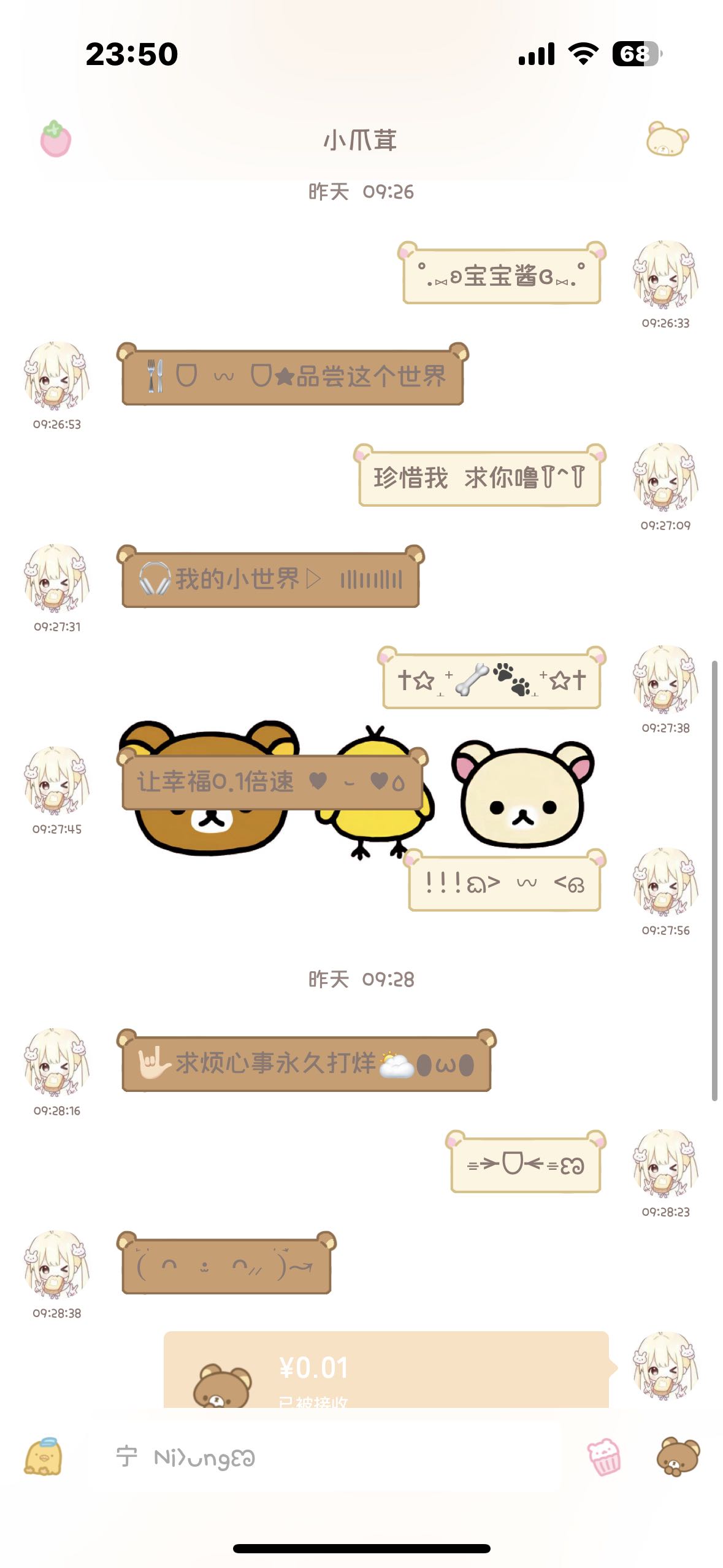Viewport: 723px width, 1568px height.
Task: Open chat details via top bear icon
Action: [667, 139]
